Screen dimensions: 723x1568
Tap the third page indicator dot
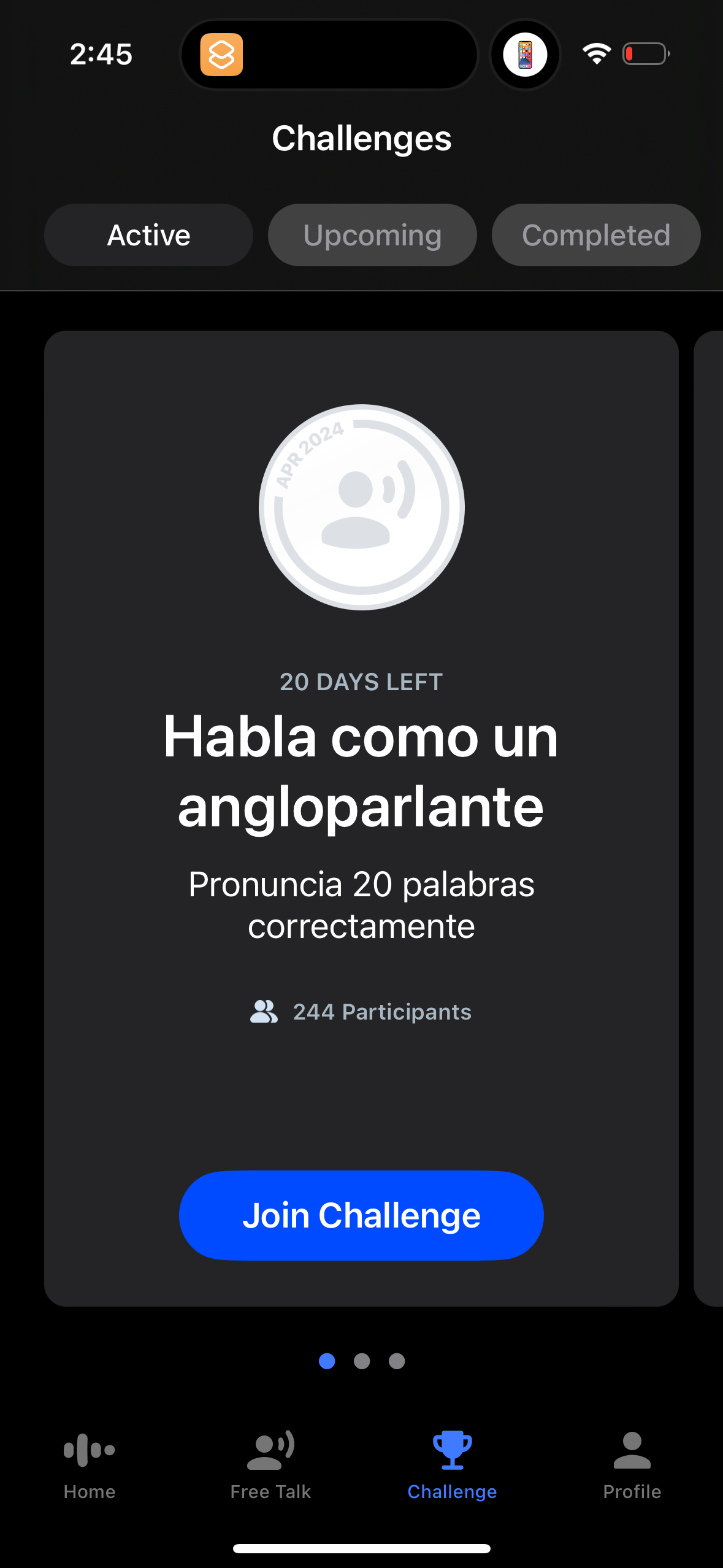[x=396, y=1361]
